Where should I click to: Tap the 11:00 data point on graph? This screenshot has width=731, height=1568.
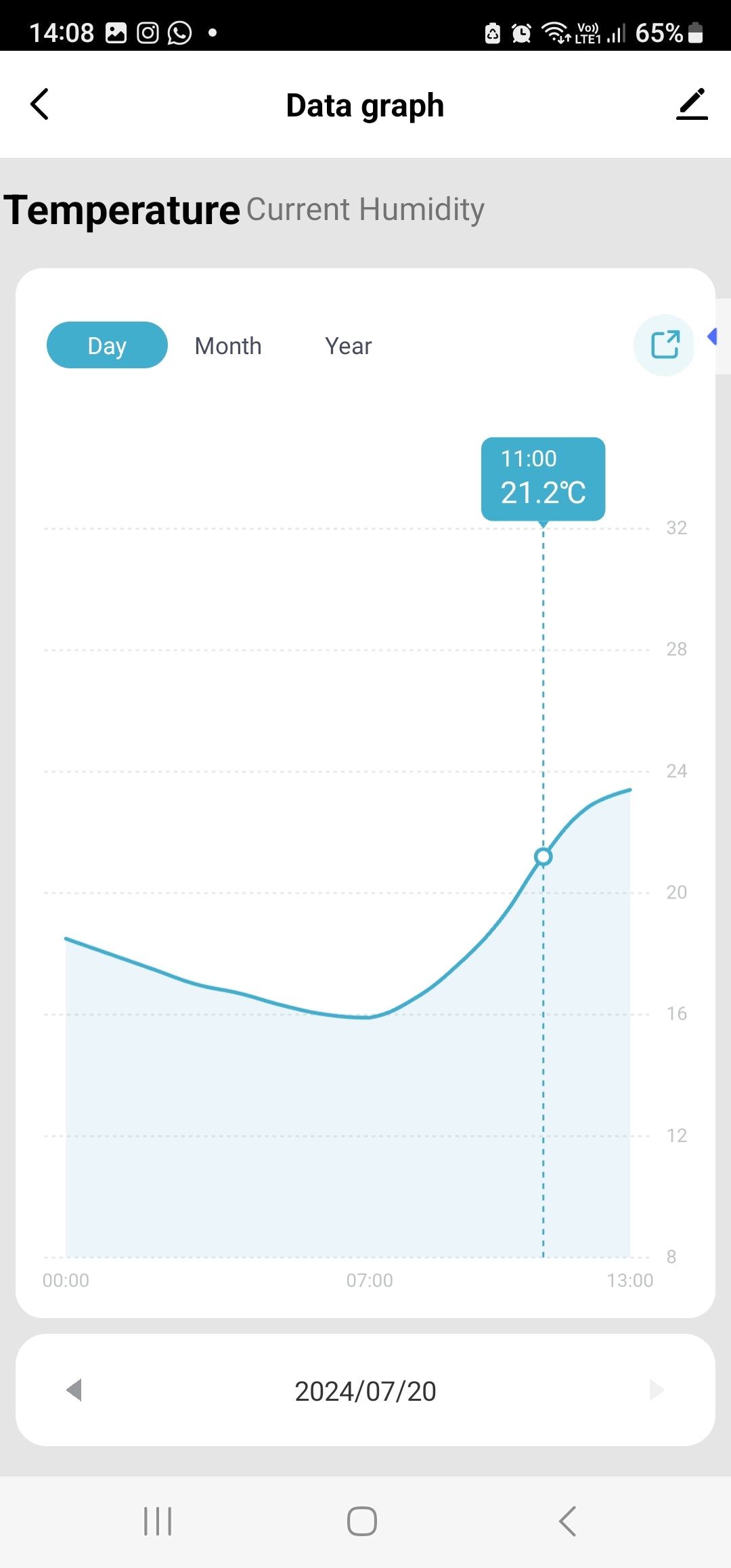pos(543,857)
